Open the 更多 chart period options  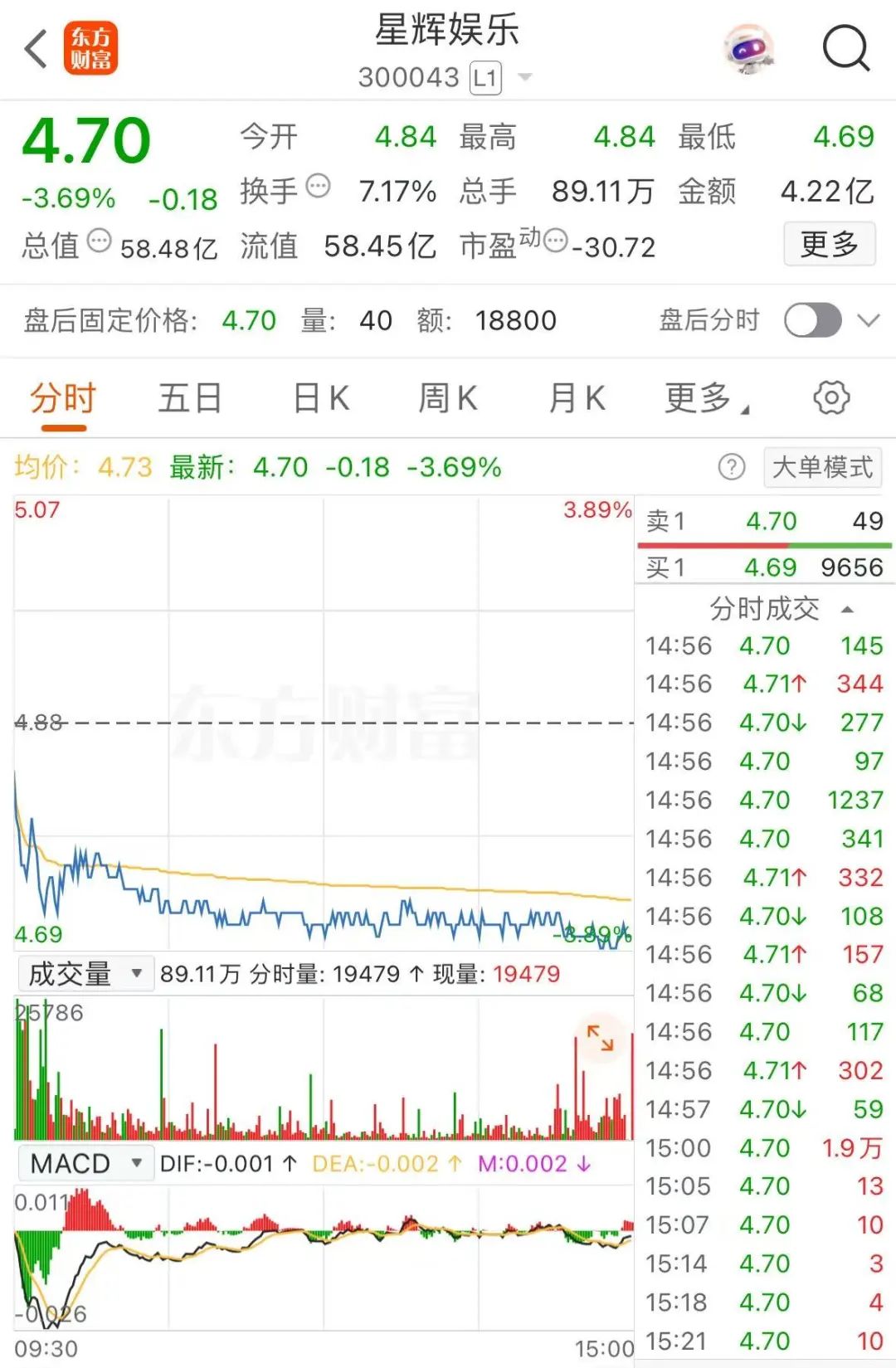706,398
